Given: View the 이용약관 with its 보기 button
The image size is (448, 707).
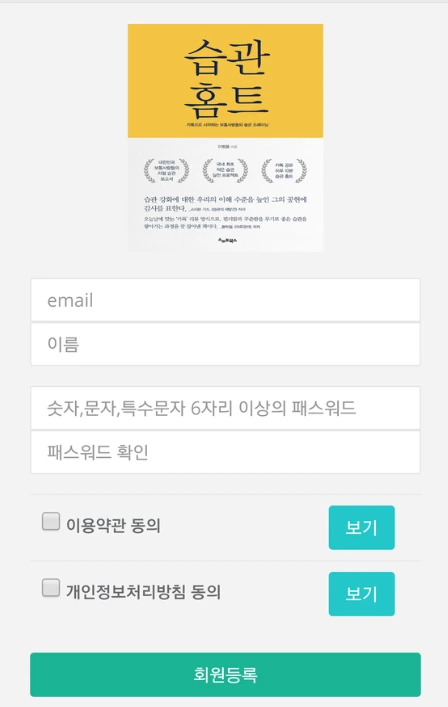Looking at the screenshot, I should pyautogui.click(x=361, y=528).
